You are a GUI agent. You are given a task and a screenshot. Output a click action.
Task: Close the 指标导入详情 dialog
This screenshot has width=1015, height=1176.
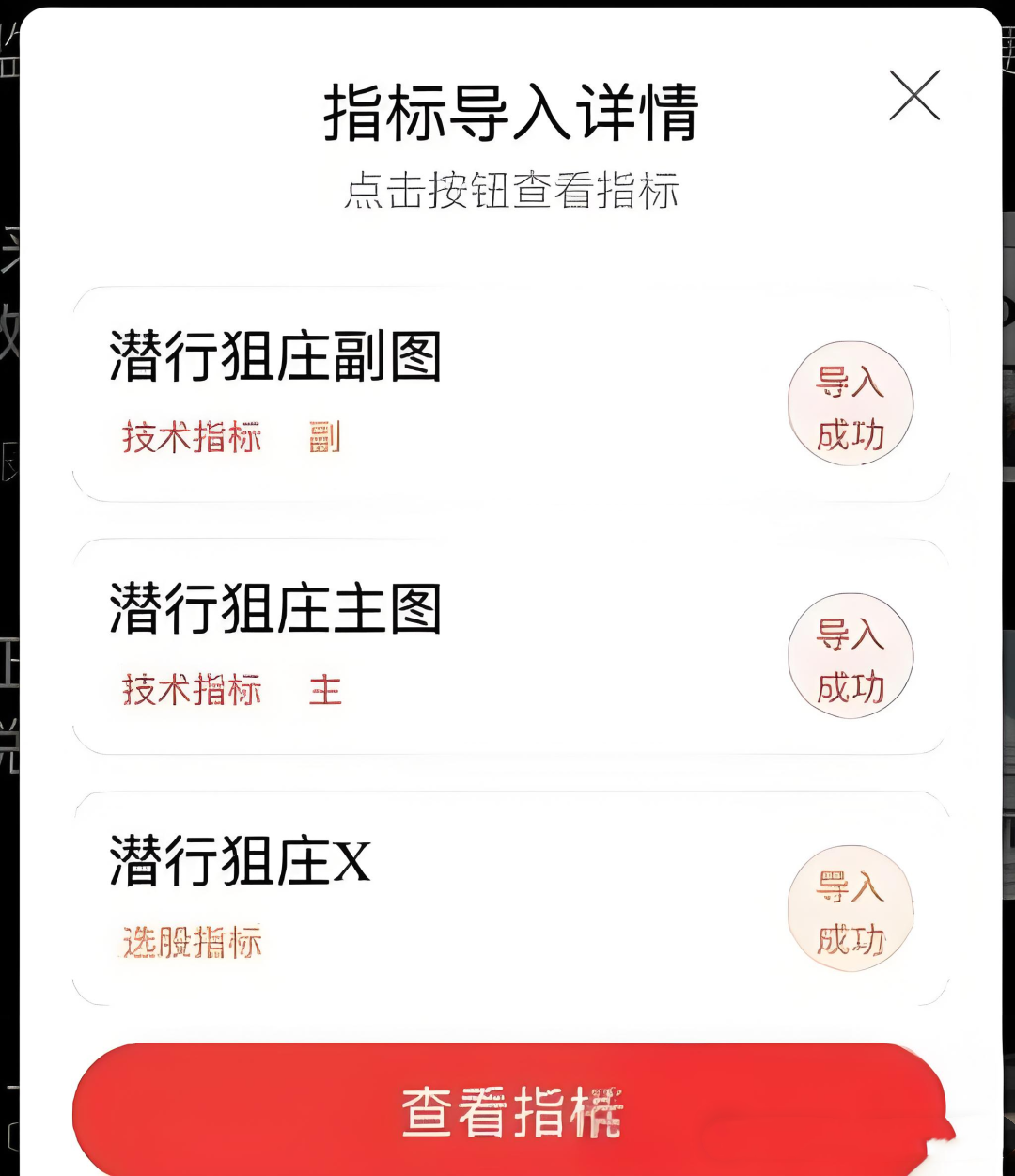(914, 95)
